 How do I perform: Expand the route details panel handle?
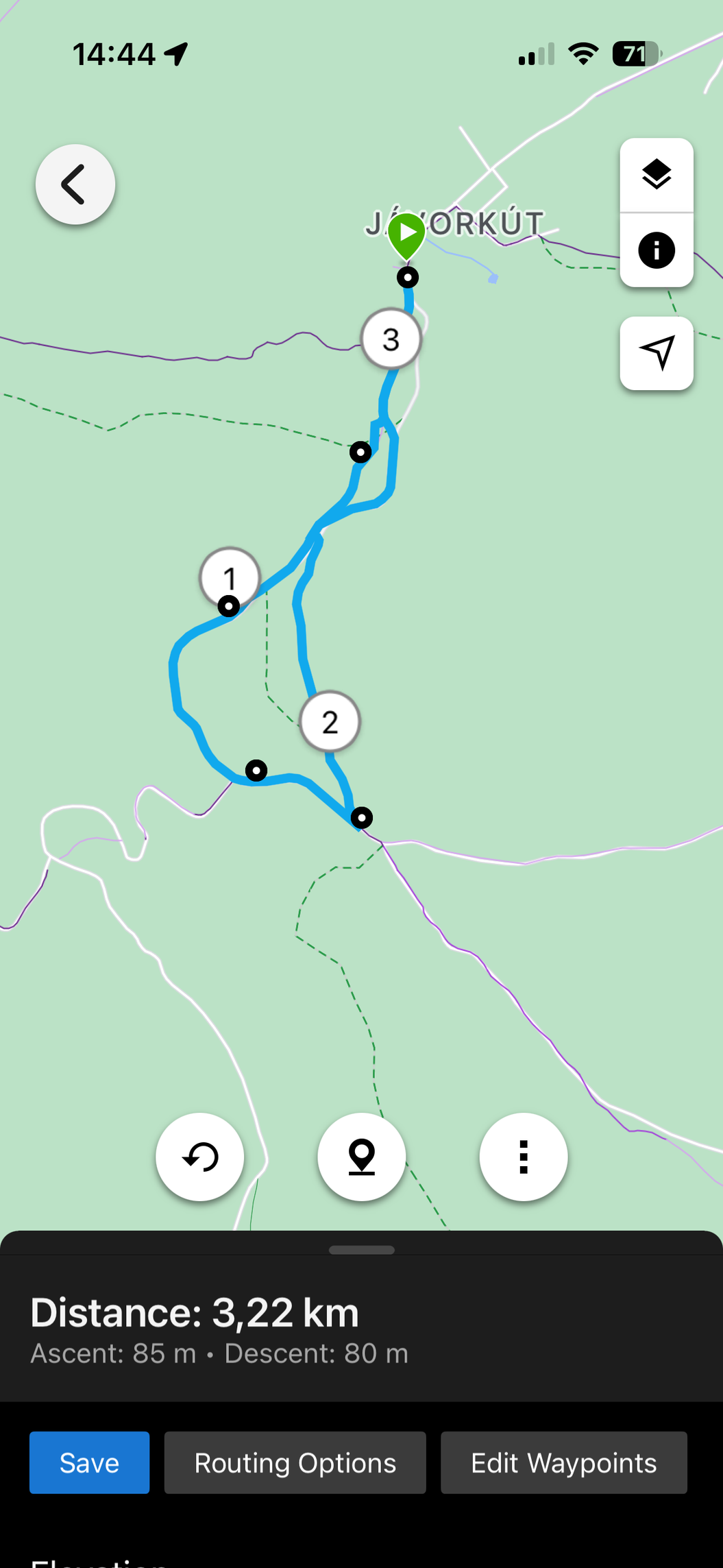pos(361,1250)
